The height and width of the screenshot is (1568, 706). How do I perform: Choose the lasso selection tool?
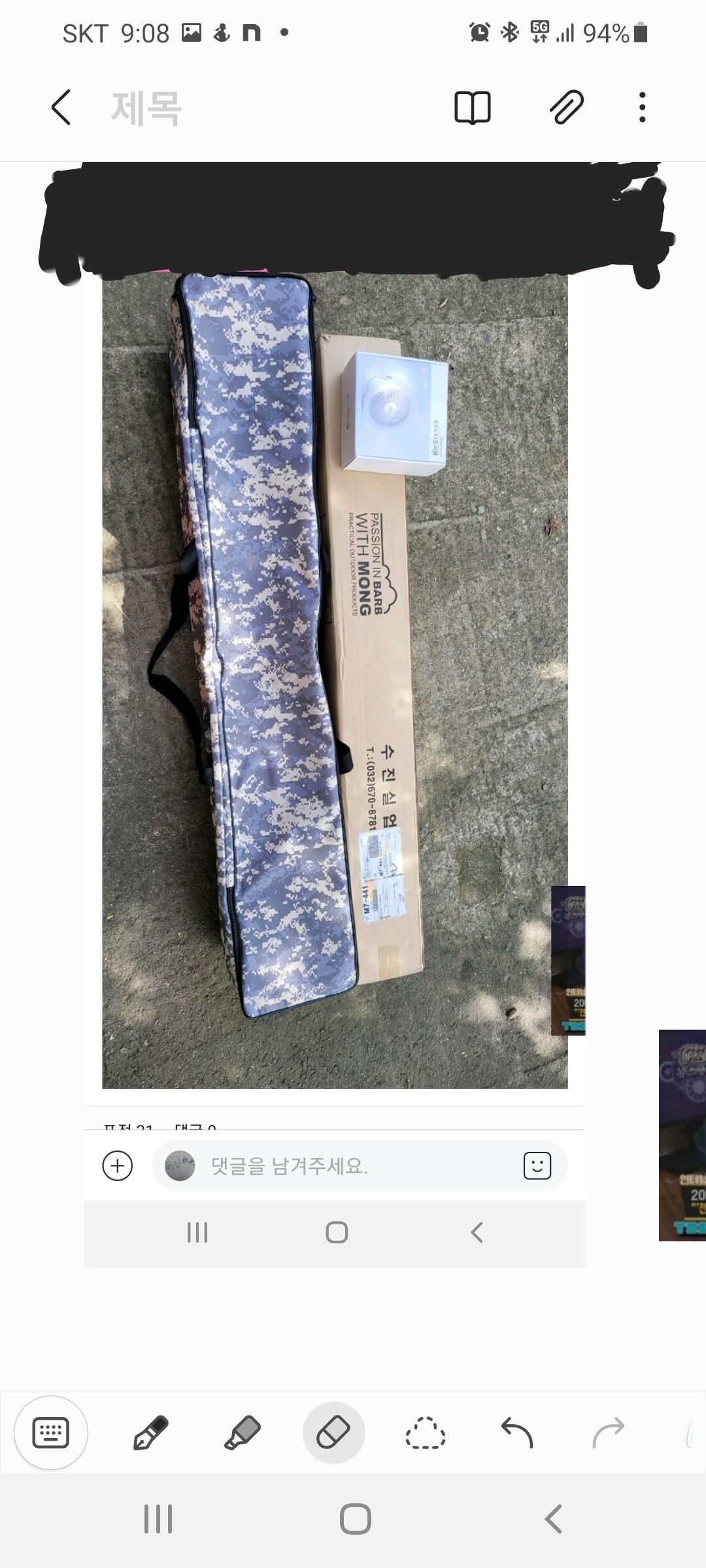pos(426,1433)
